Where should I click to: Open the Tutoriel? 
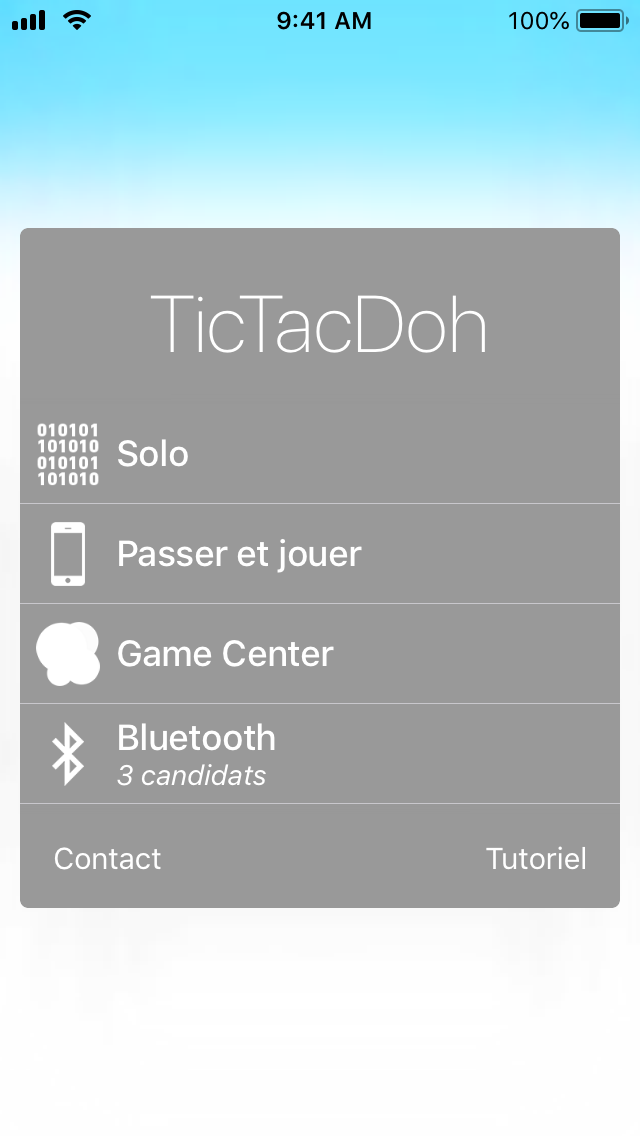pyautogui.click(x=536, y=859)
